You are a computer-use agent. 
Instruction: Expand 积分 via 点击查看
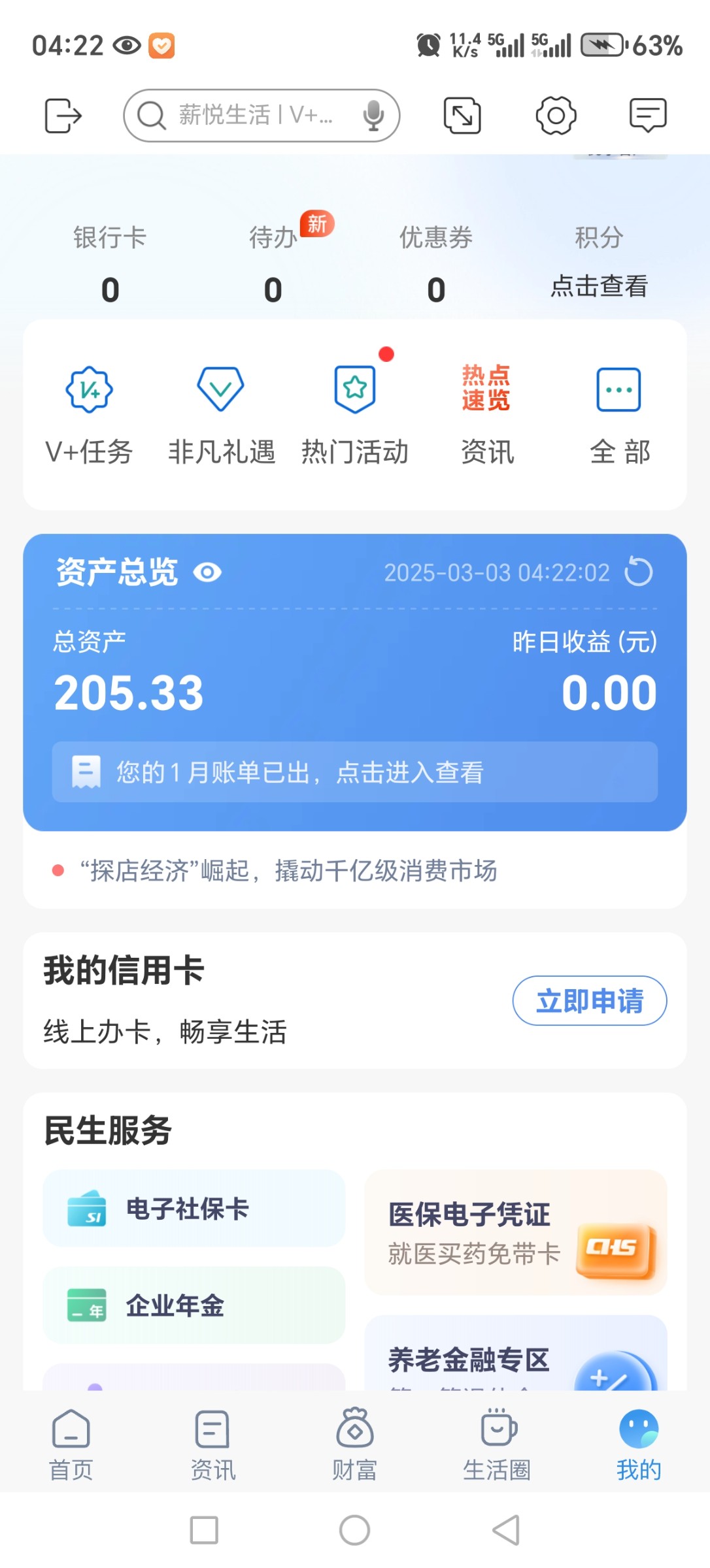600,286
